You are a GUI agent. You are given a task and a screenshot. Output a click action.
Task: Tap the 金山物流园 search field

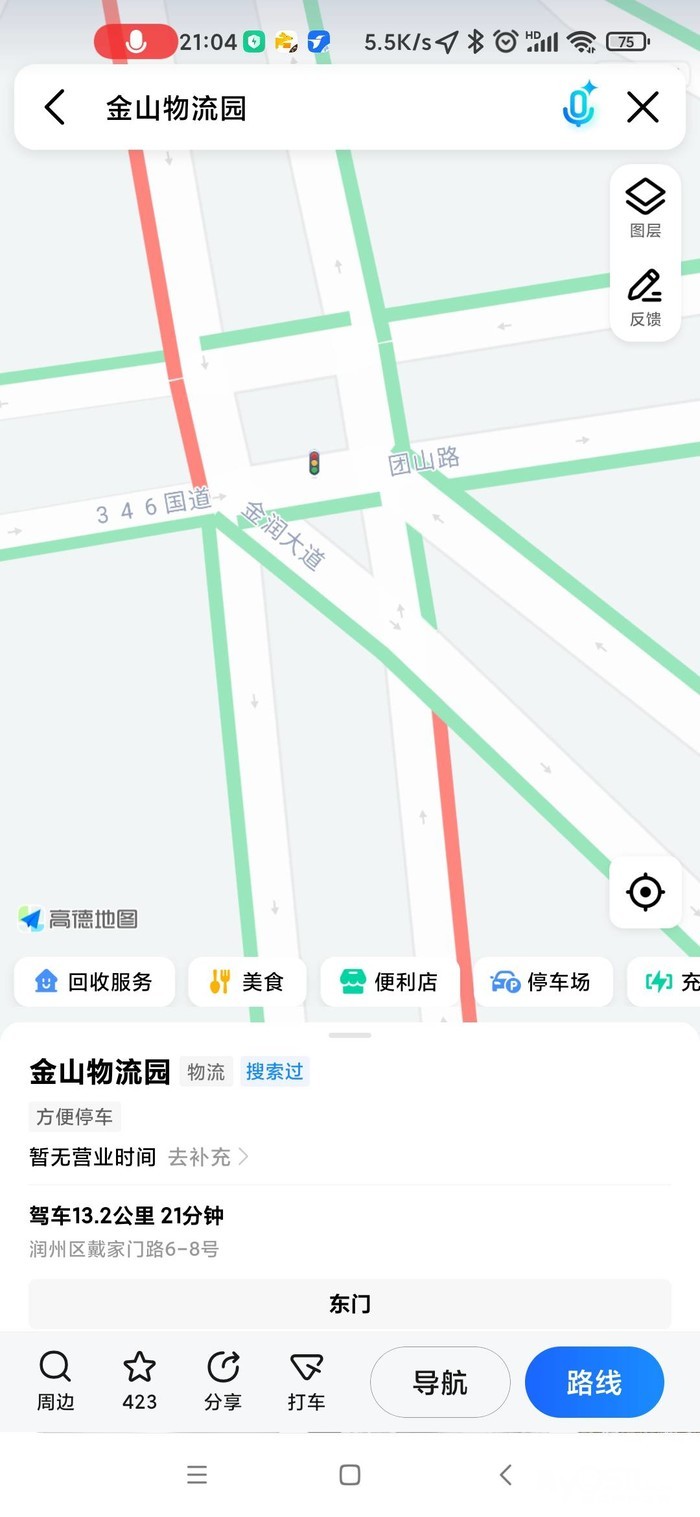point(300,108)
